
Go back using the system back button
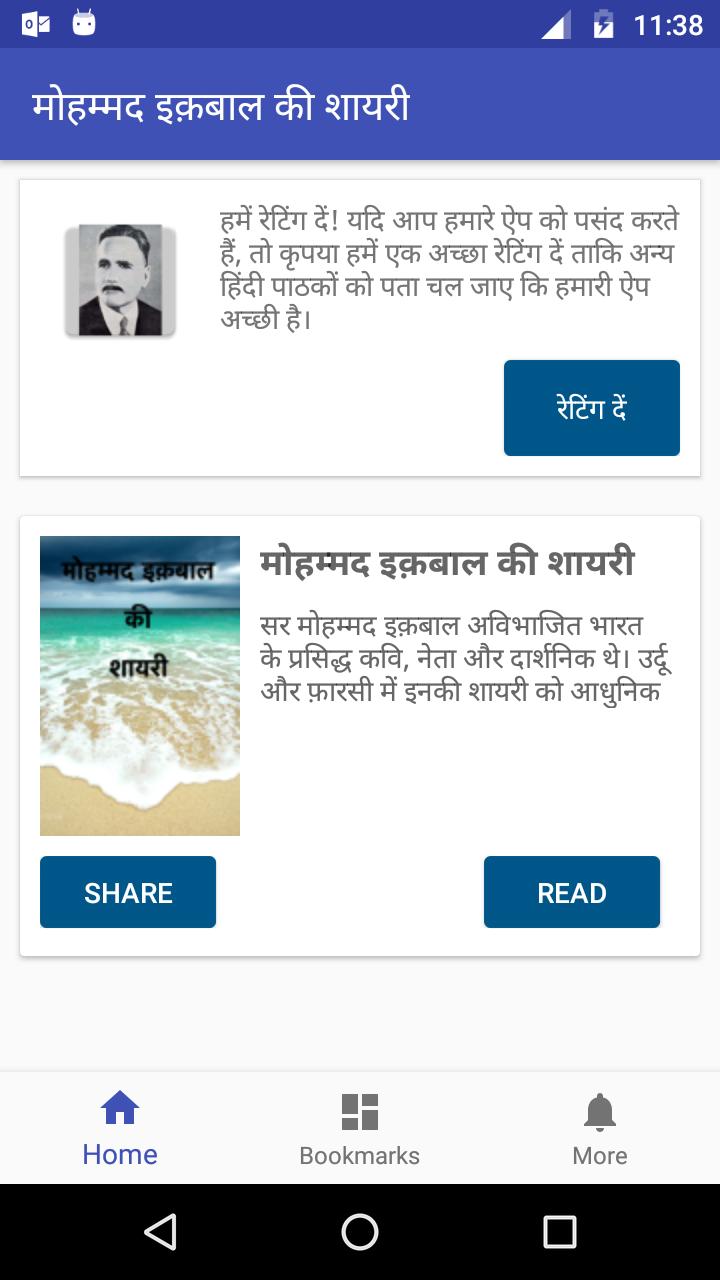tap(160, 1232)
